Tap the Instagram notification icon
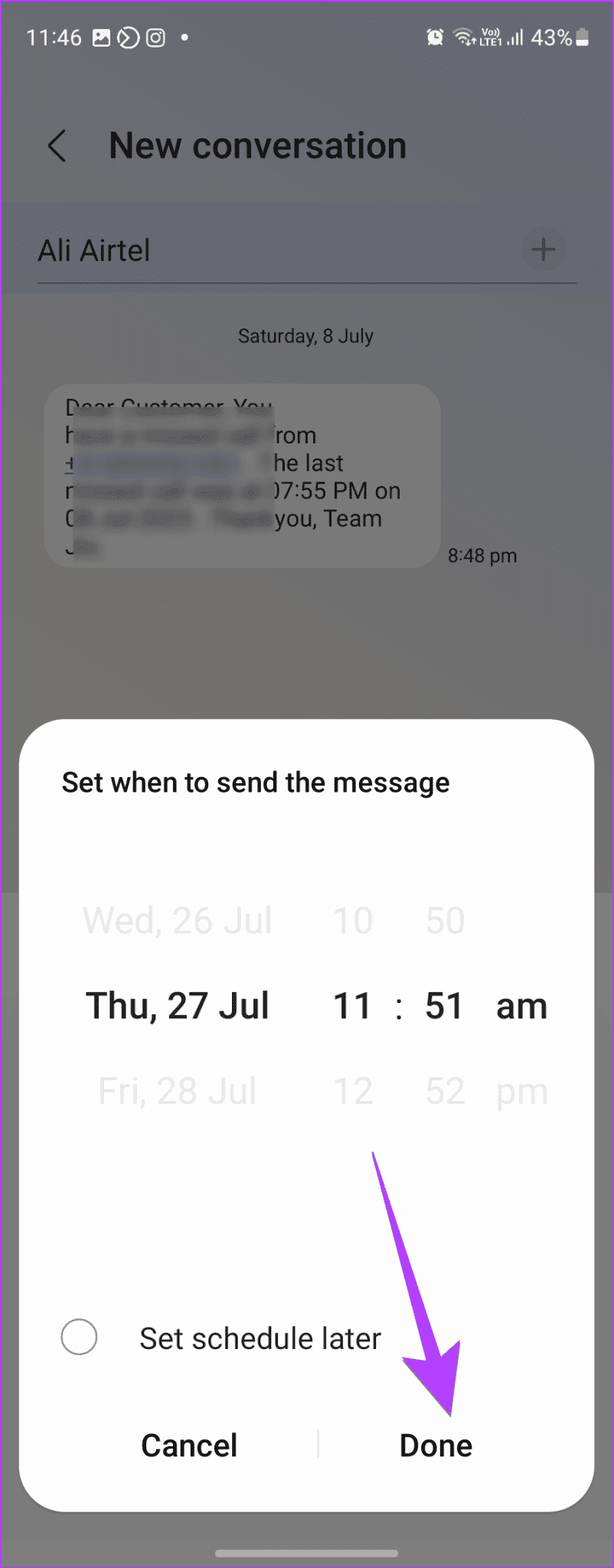 (x=155, y=37)
